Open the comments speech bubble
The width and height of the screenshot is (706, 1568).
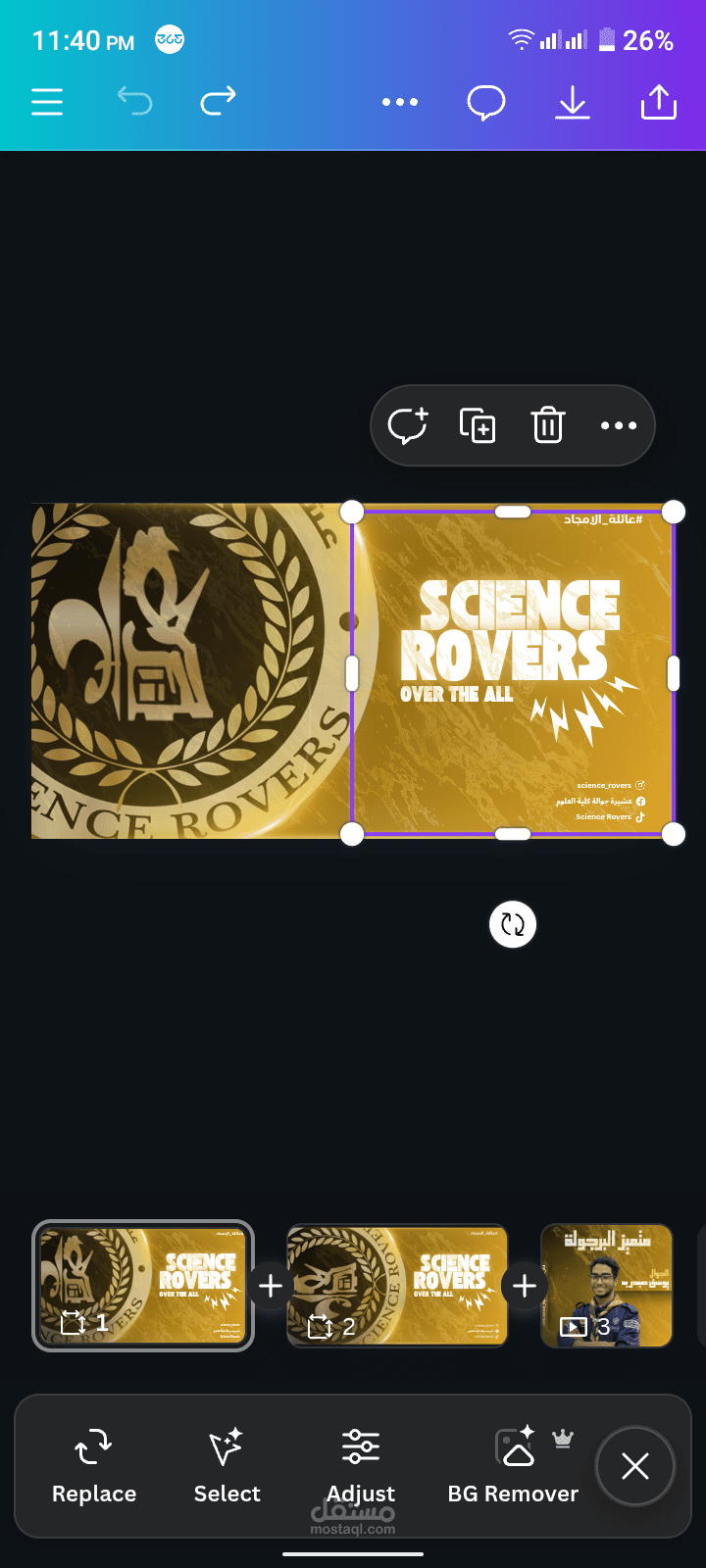click(x=486, y=102)
